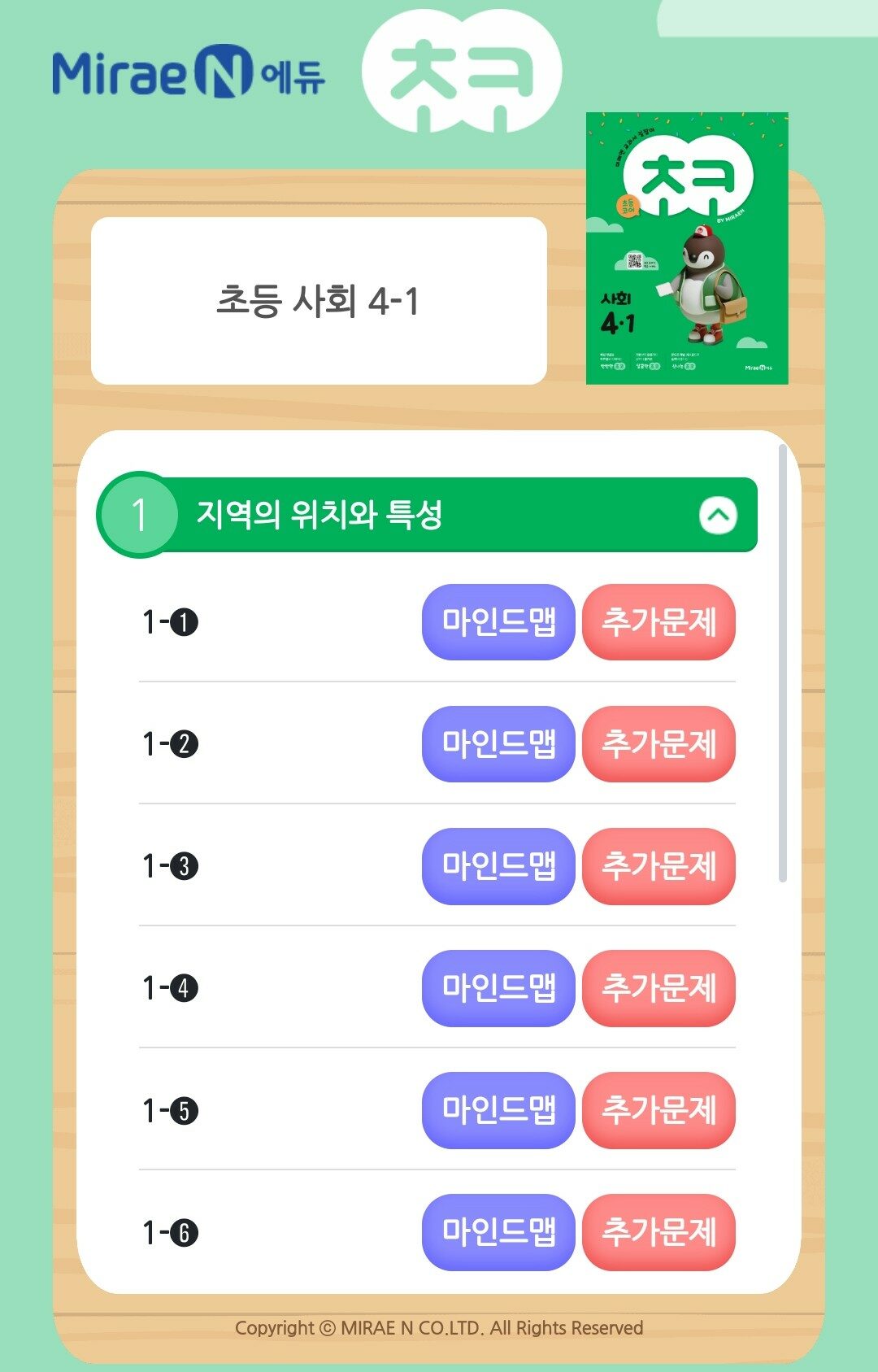Open extra problems (추가문제) for lesson 1-❺
Image resolution: width=878 pixels, height=1372 pixels.
click(658, 1110)
